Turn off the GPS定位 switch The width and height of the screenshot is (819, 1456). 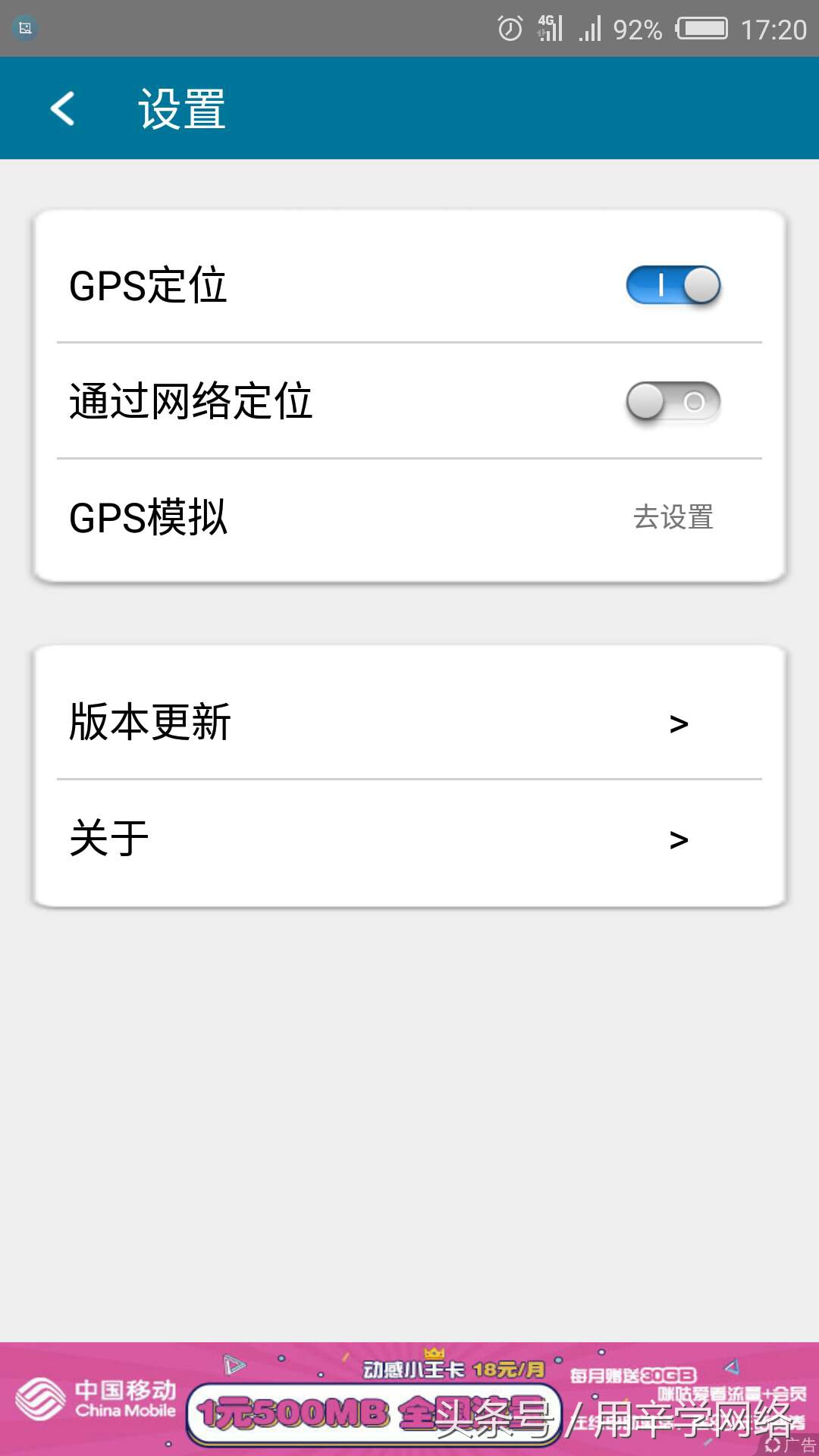click(x=673, y=286)
